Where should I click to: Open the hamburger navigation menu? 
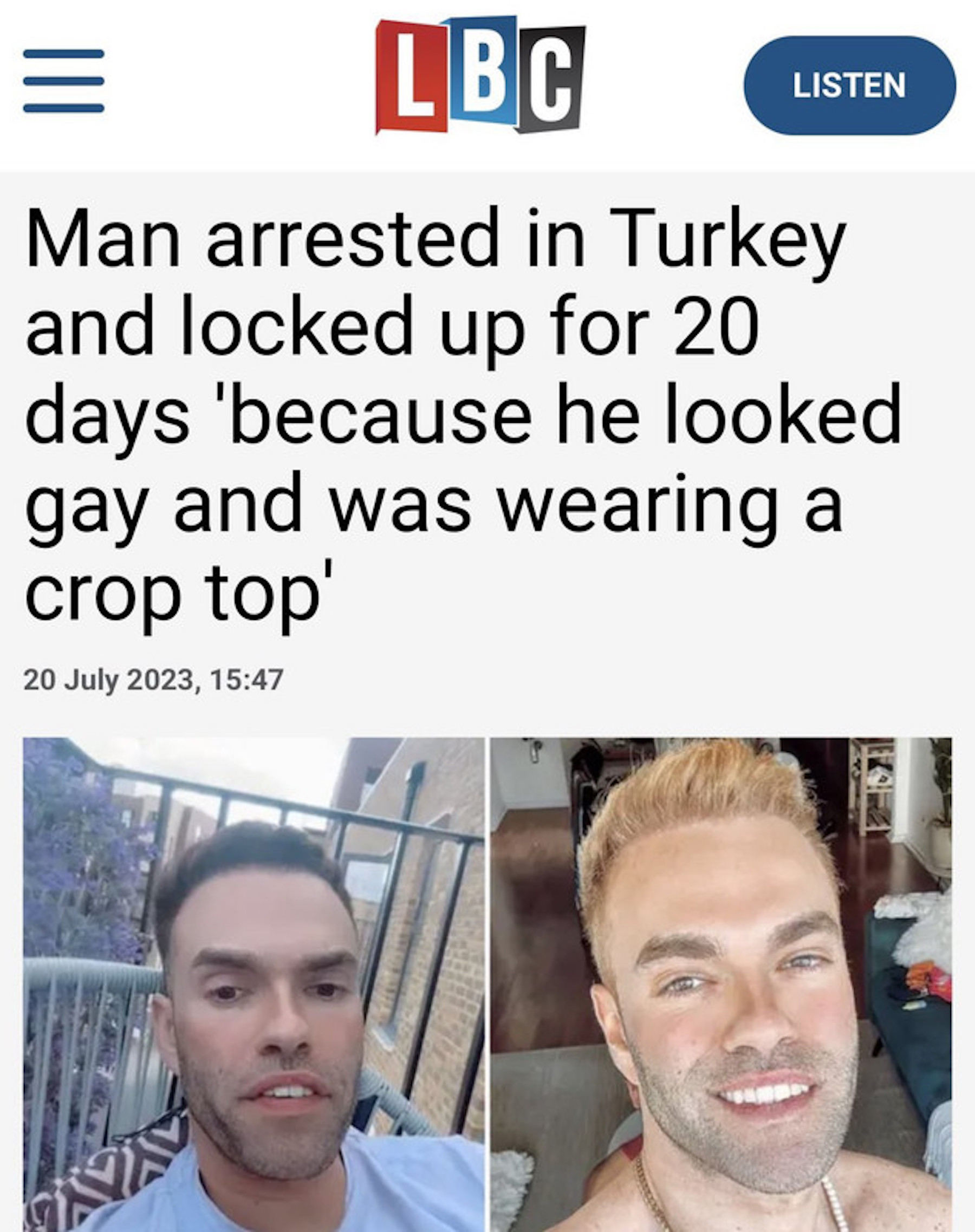(x=63, y=81)
